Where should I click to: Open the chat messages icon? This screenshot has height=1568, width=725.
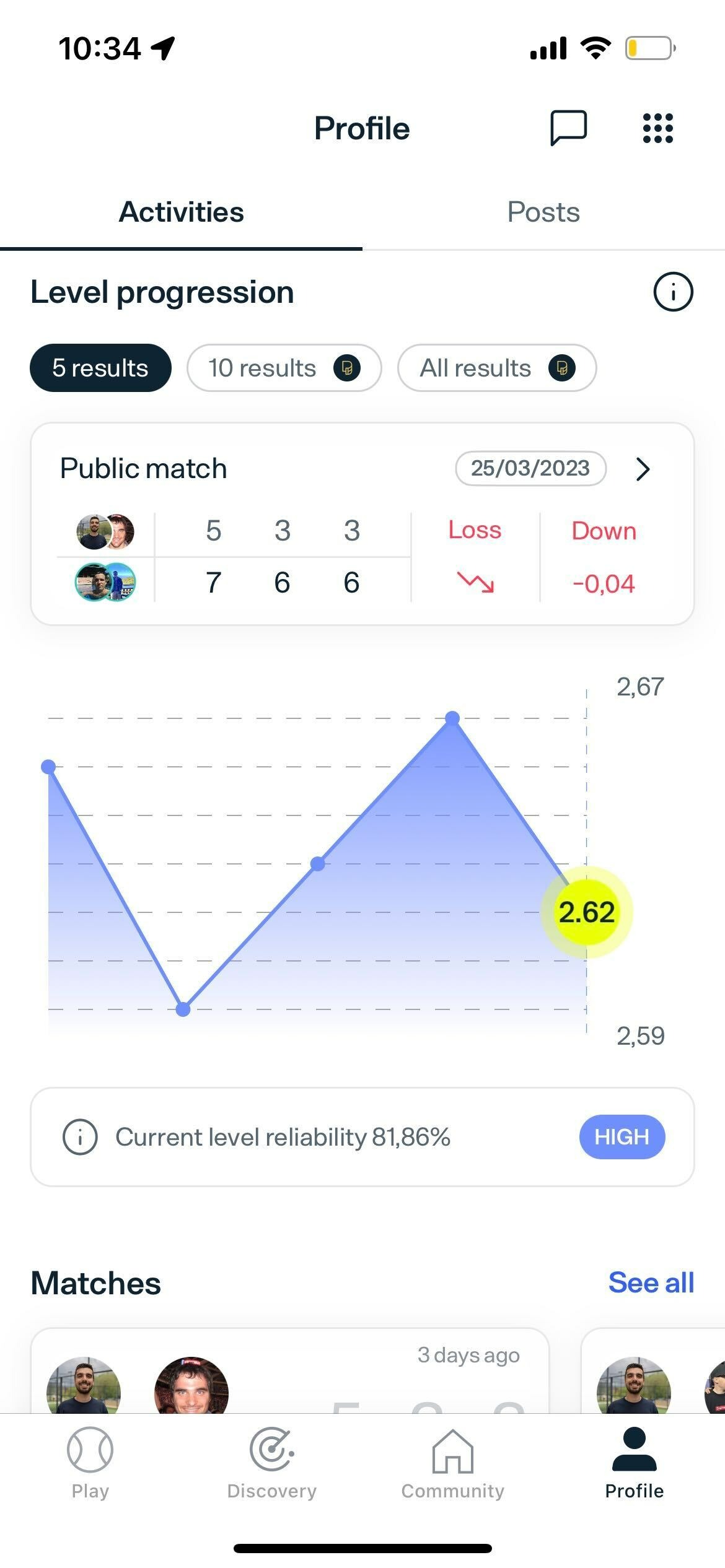569,128
